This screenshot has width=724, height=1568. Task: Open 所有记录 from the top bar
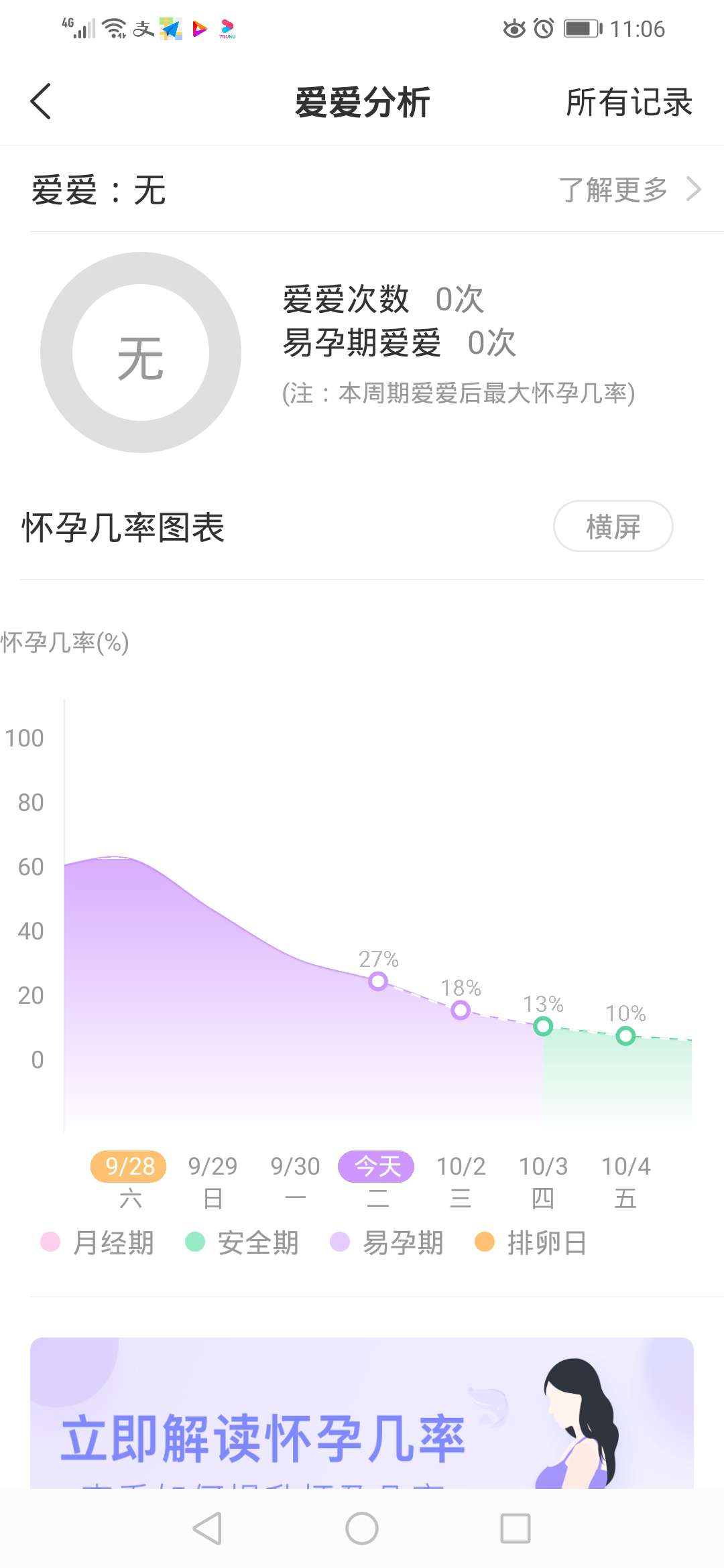click(x=627, y=102)
